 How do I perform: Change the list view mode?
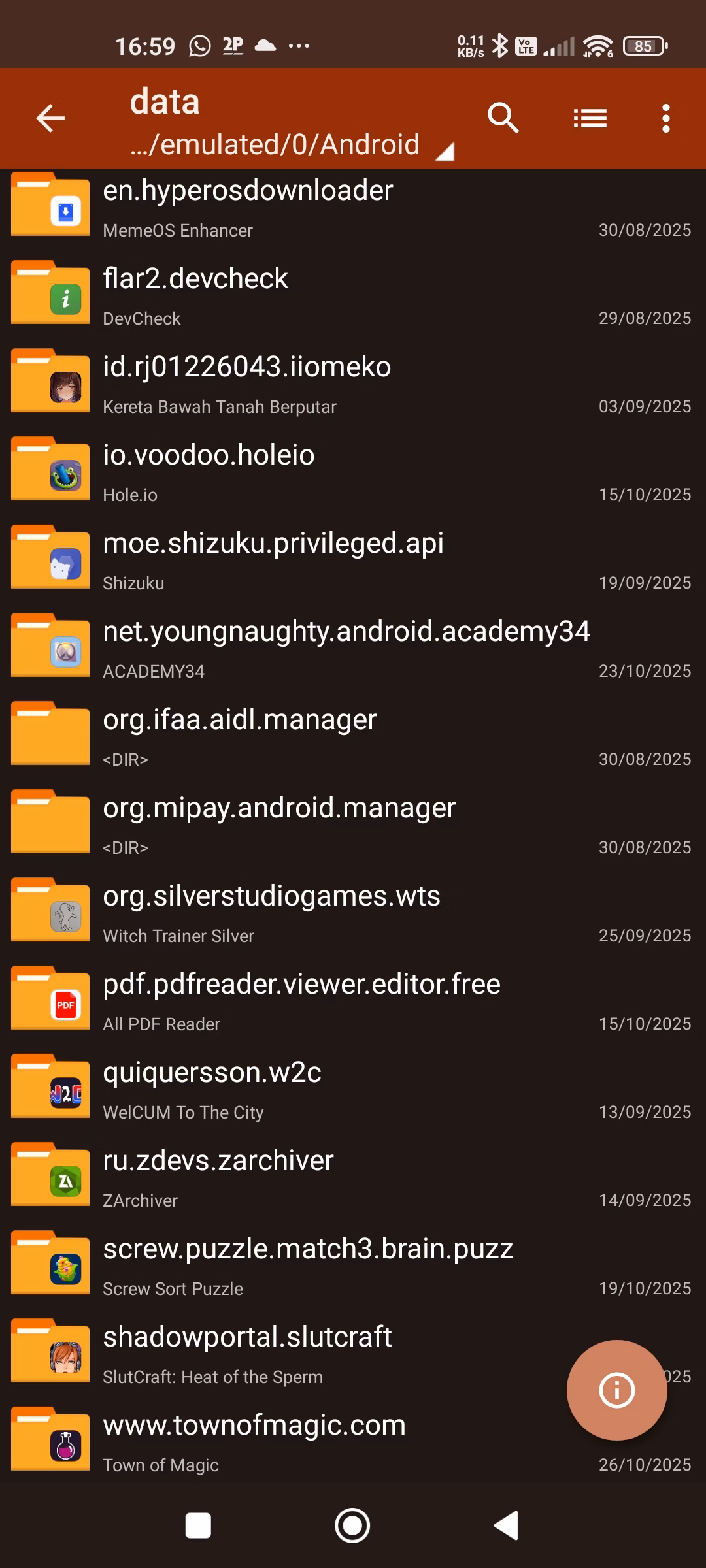(590, 118)
